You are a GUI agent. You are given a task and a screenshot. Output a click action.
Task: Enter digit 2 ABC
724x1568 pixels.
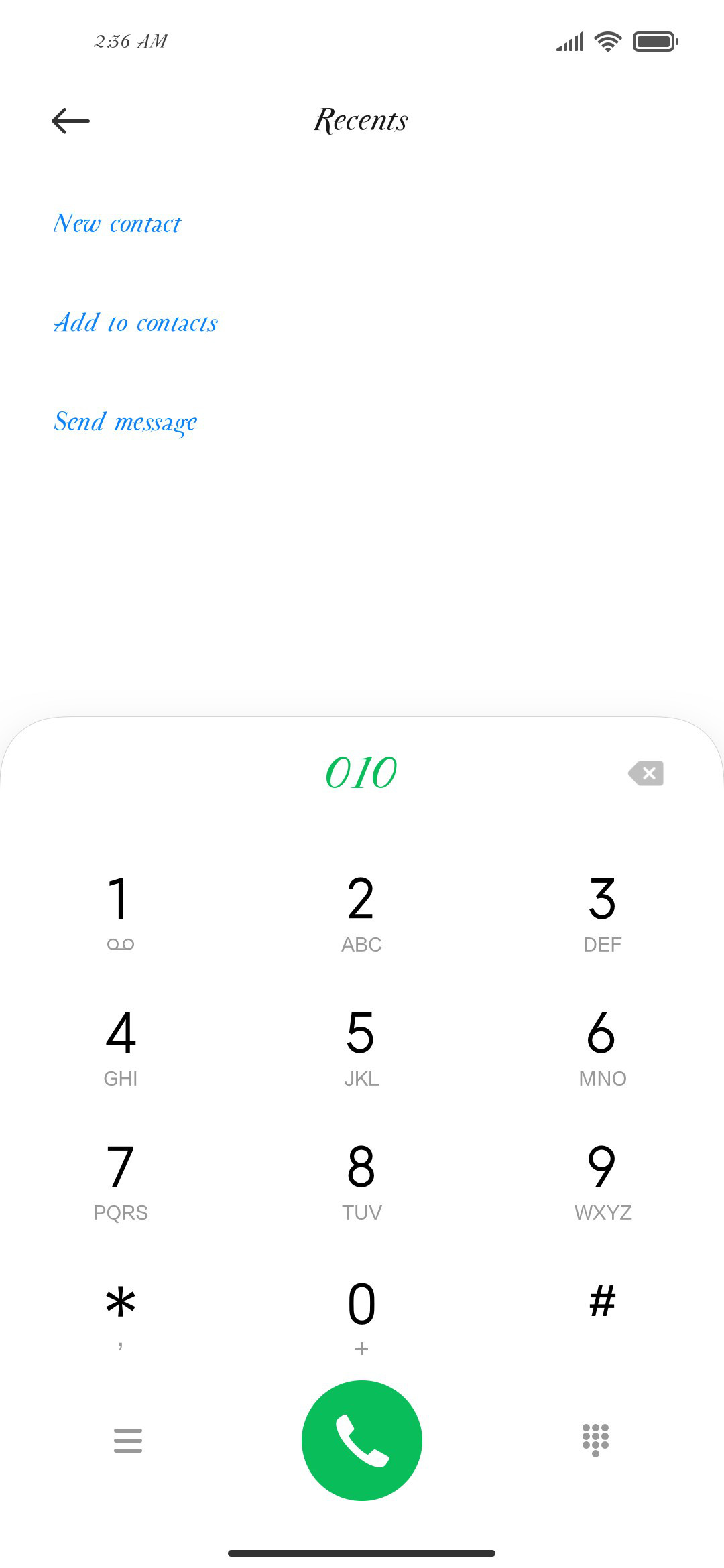tap(361, 913)
